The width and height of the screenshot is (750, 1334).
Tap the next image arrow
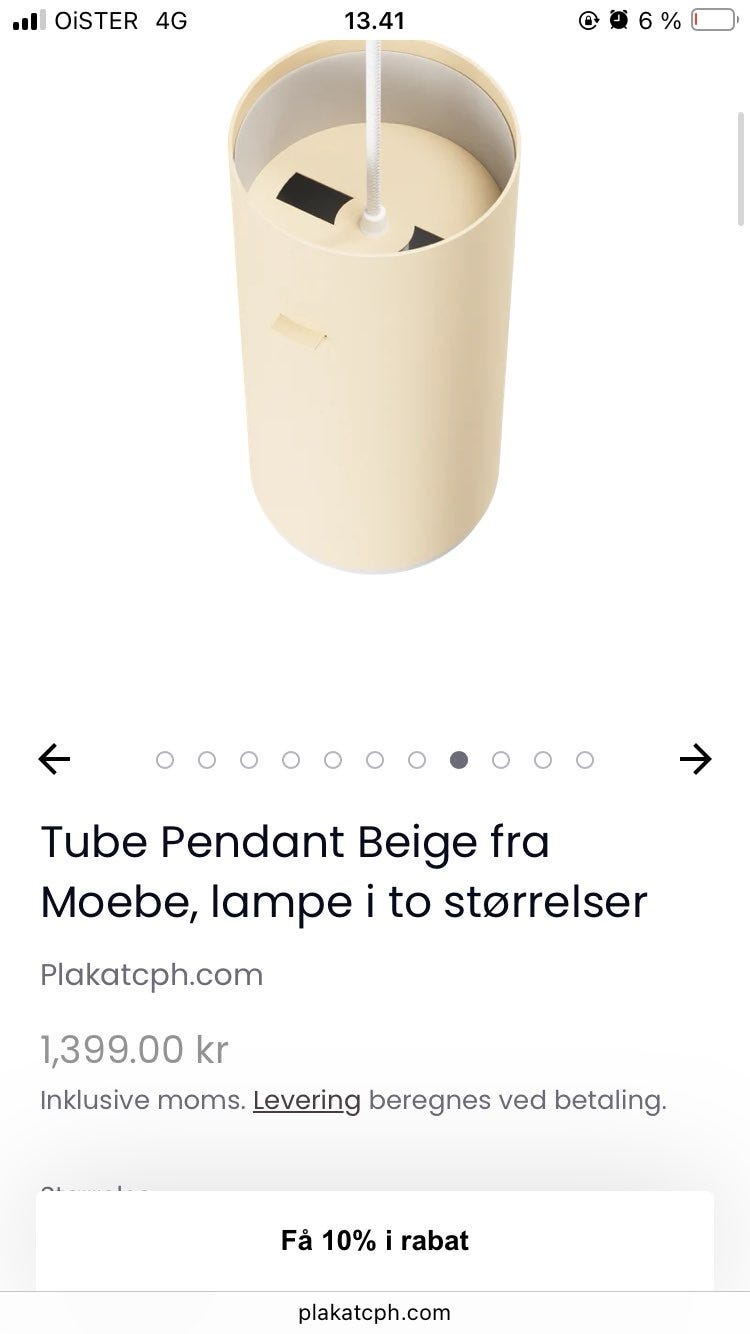[x=697, y=759]
